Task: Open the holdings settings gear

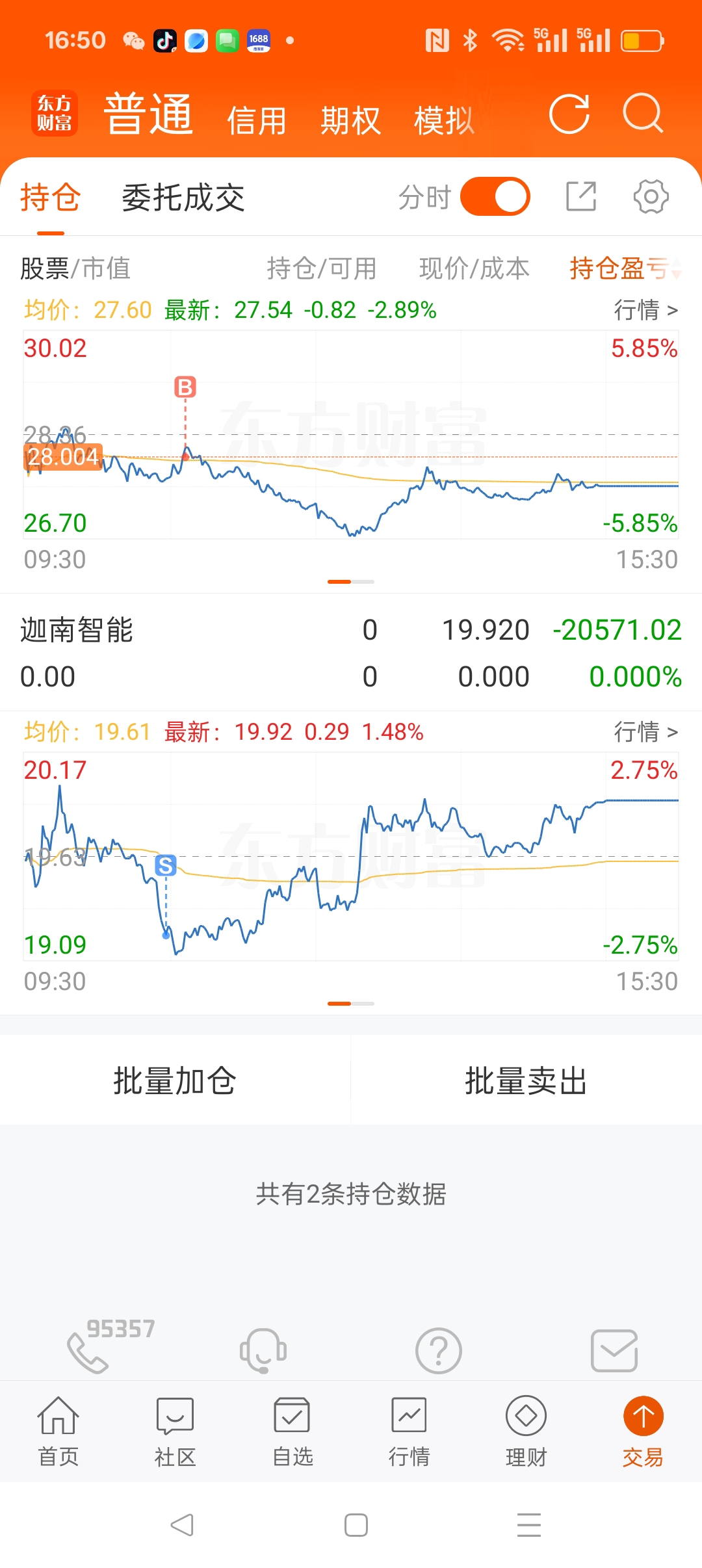Action: click(651, 196)
